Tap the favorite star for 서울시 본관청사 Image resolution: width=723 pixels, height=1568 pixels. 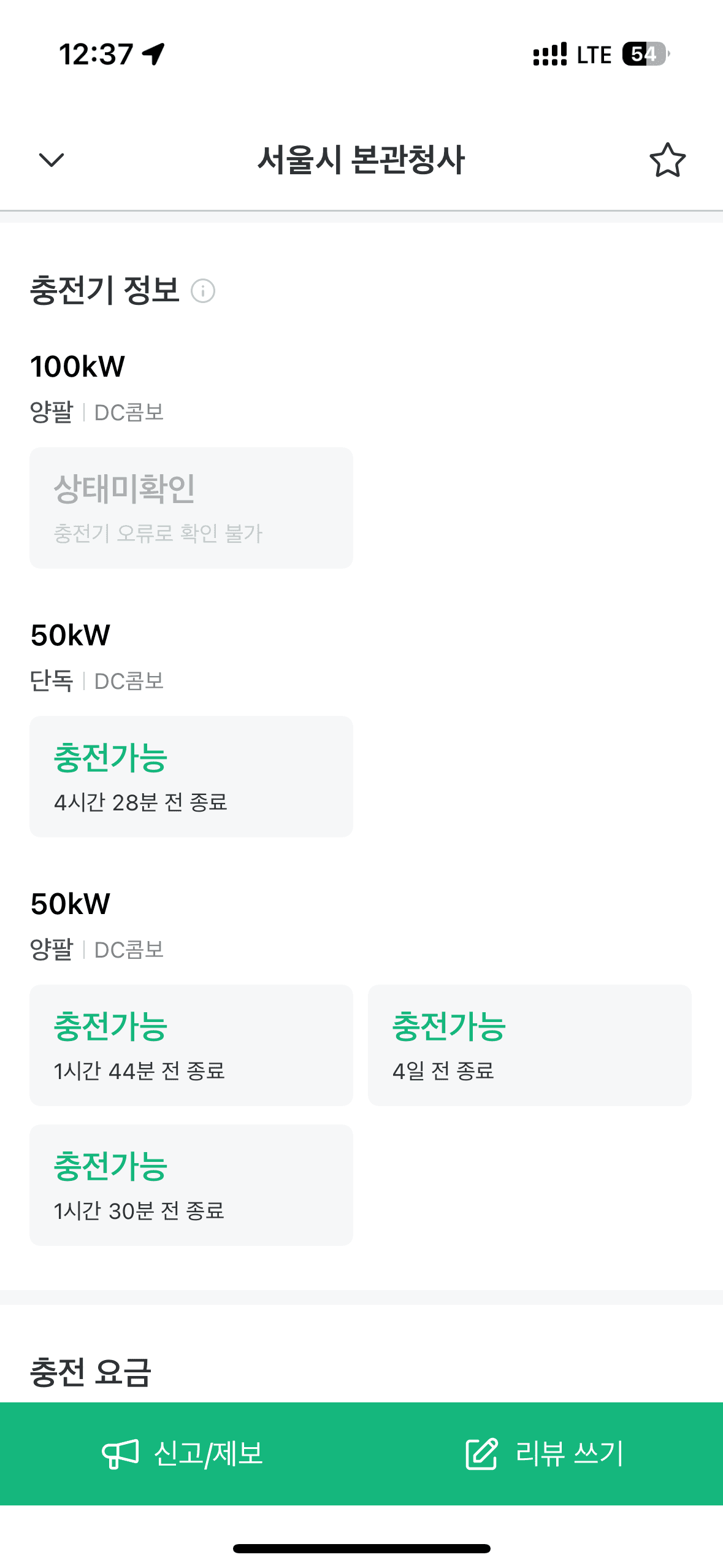point(668,161)
